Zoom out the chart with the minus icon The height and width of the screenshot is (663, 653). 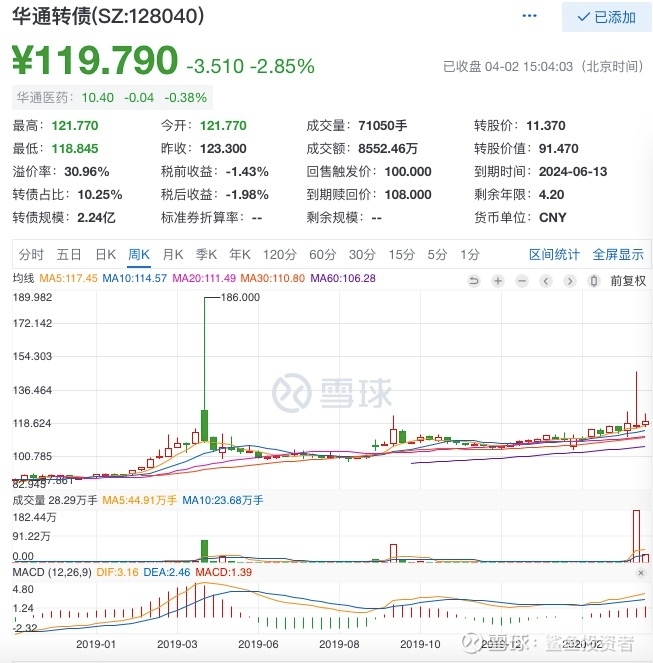click(x=521, y=280)
